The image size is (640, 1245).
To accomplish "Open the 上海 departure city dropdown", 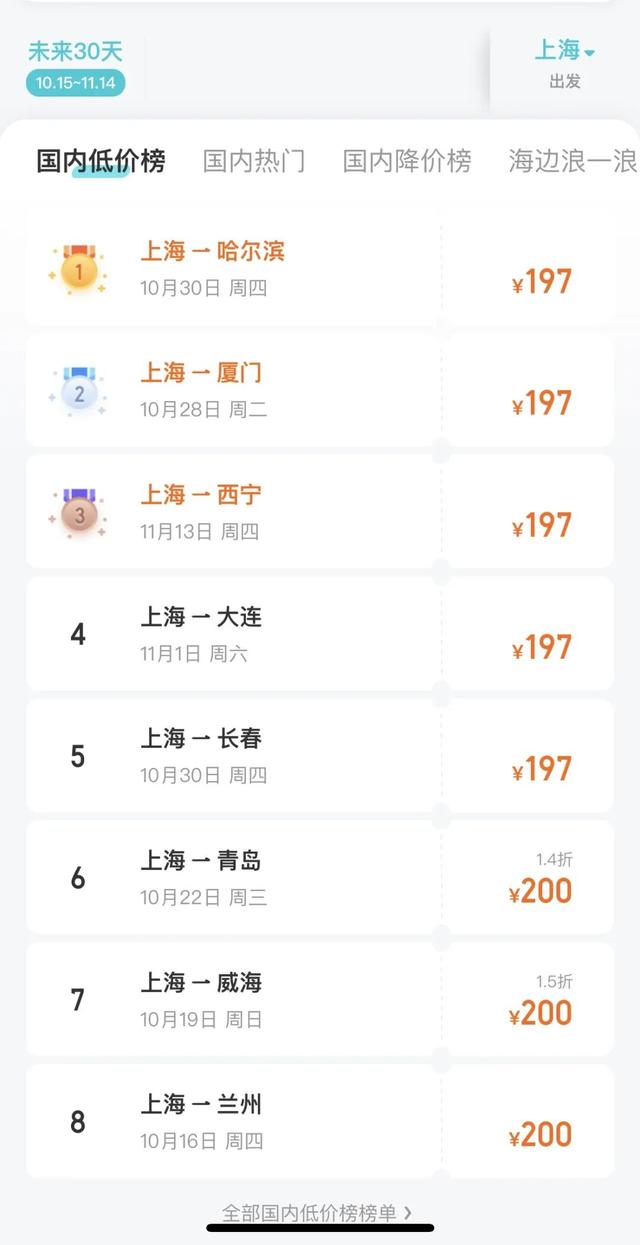I will (x=565, y=51).
